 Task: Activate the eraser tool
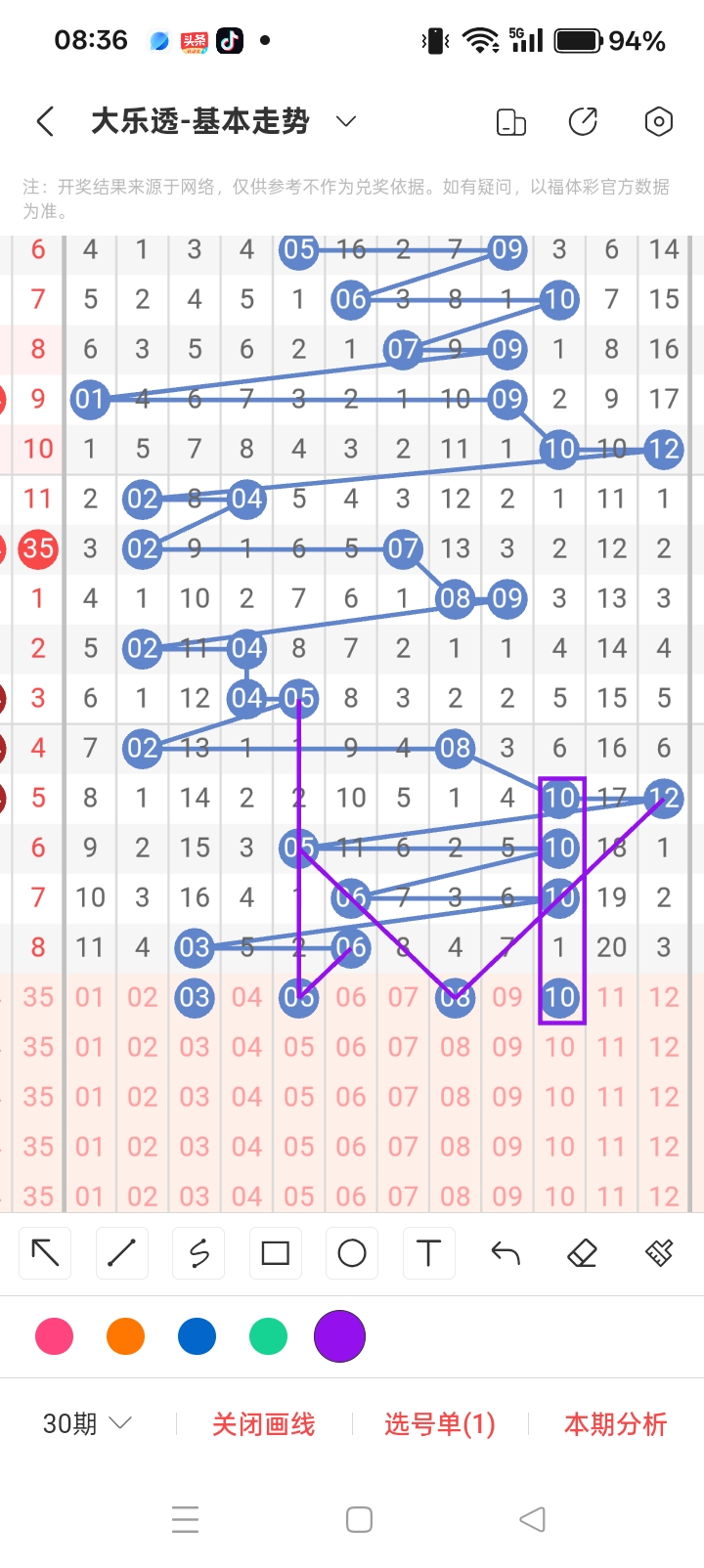tap(583, 1253)
